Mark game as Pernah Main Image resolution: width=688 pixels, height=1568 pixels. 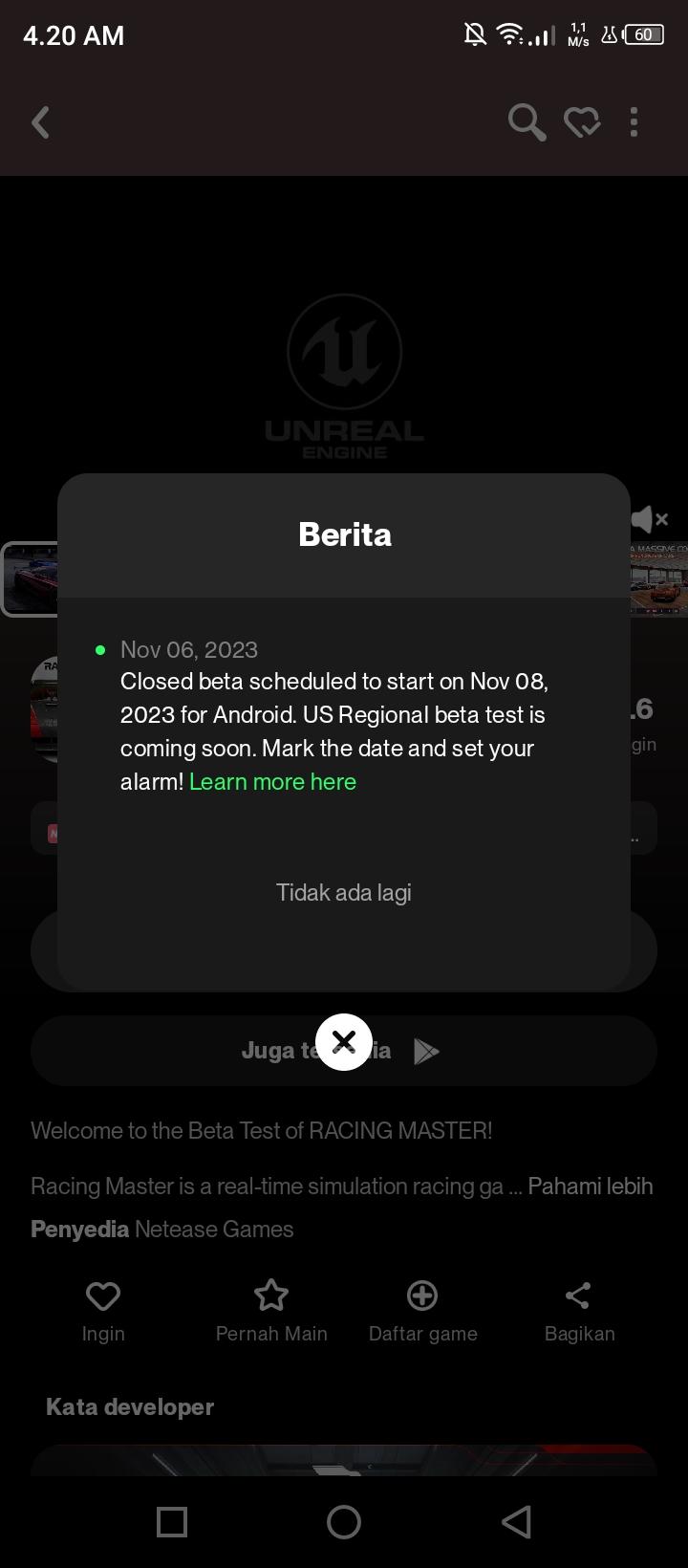(x=271, y=1310)
